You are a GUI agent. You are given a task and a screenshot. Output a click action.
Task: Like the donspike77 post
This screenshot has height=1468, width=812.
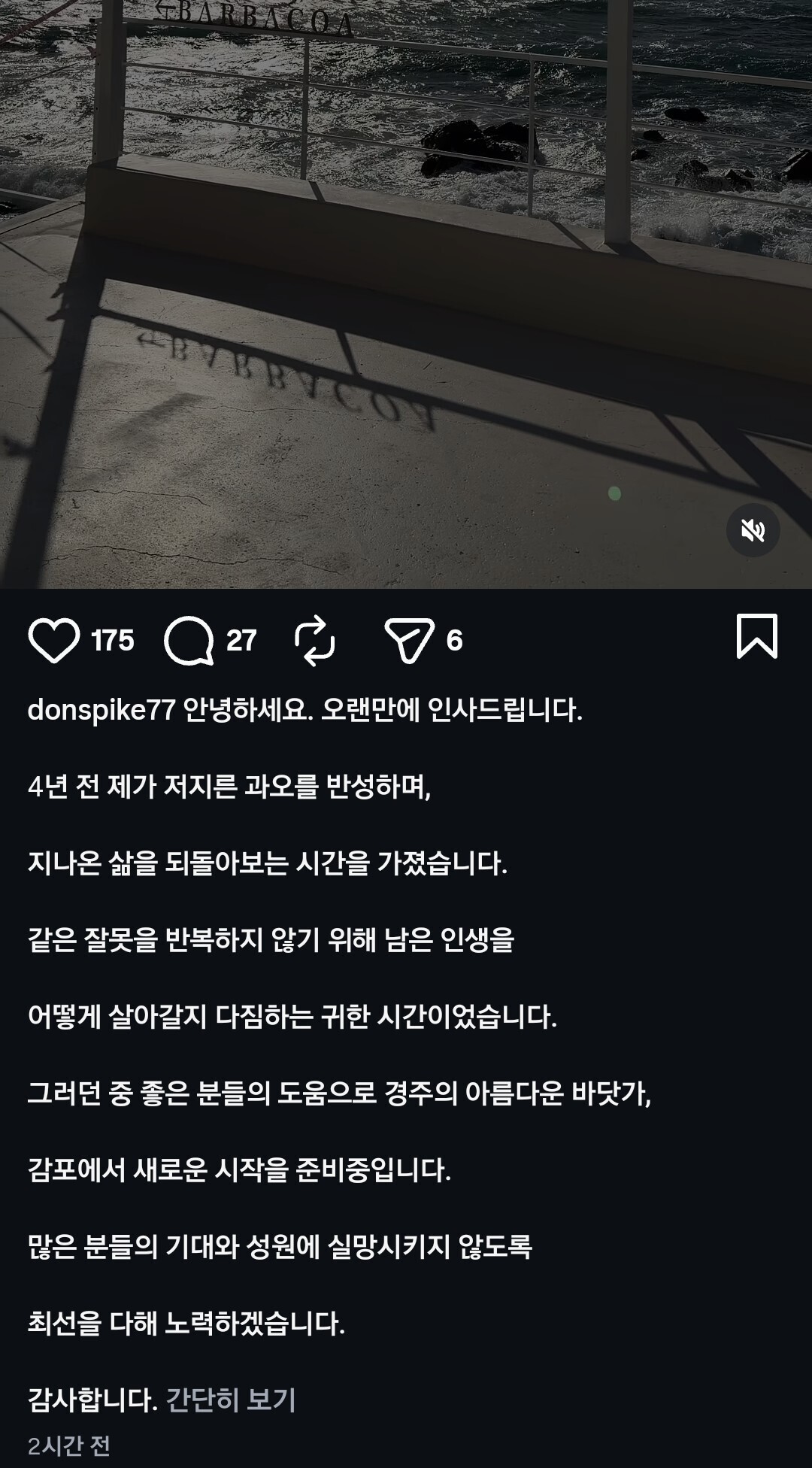tap(54, 641)
